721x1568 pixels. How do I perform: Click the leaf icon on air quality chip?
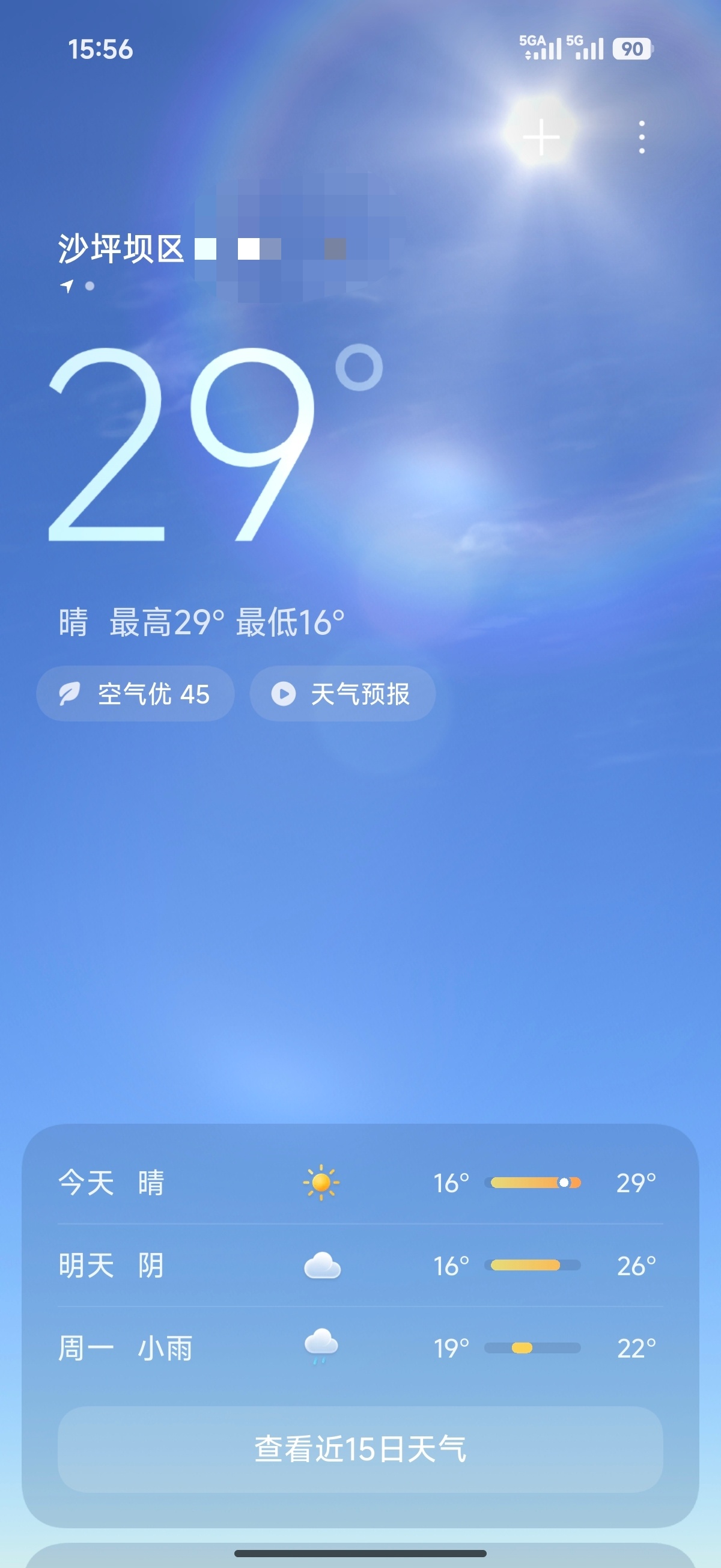pyautogui.click(x=71, y=693)
